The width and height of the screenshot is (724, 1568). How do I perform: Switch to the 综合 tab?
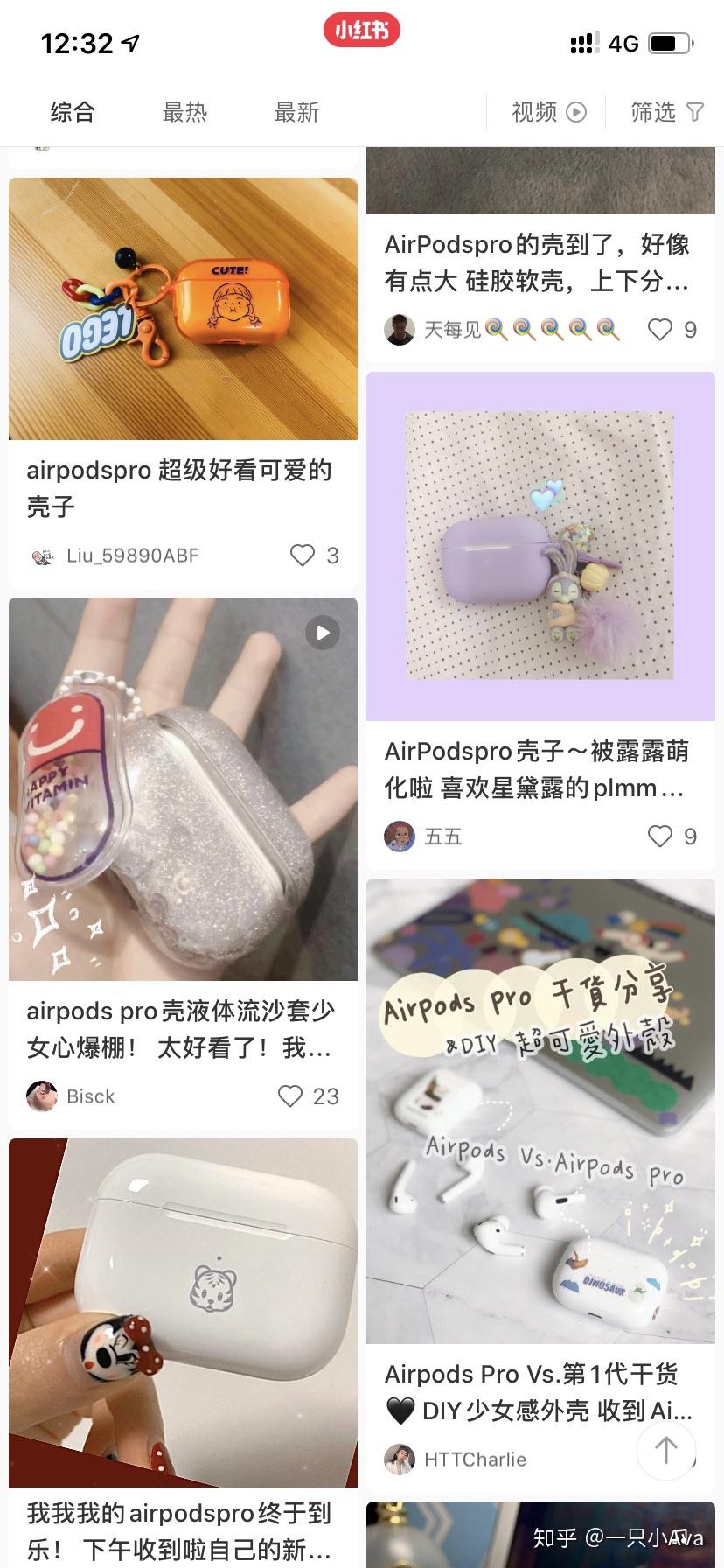(x=73, y=112)
